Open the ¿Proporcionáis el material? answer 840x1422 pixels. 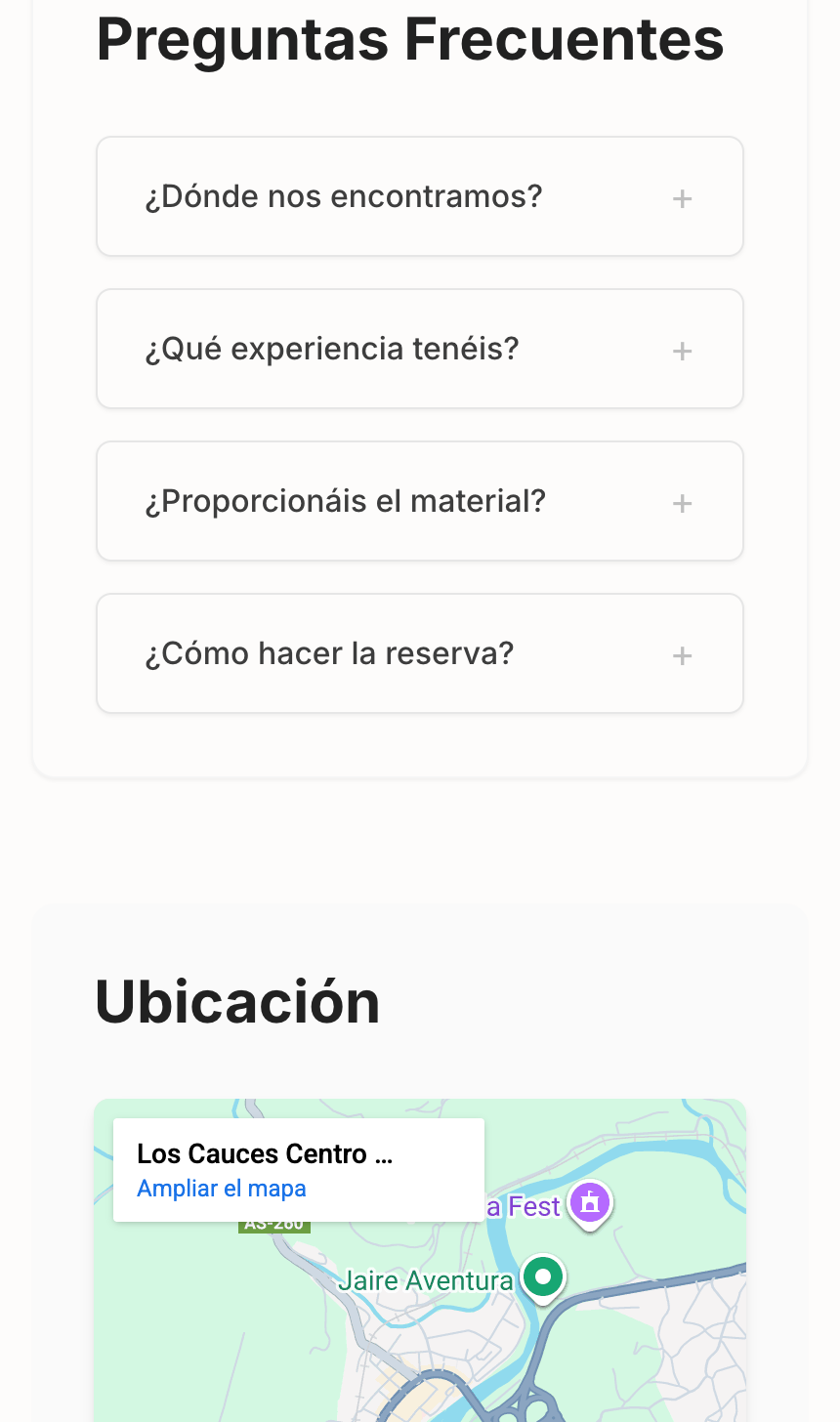pyautogui.click(x=420, y=502)
